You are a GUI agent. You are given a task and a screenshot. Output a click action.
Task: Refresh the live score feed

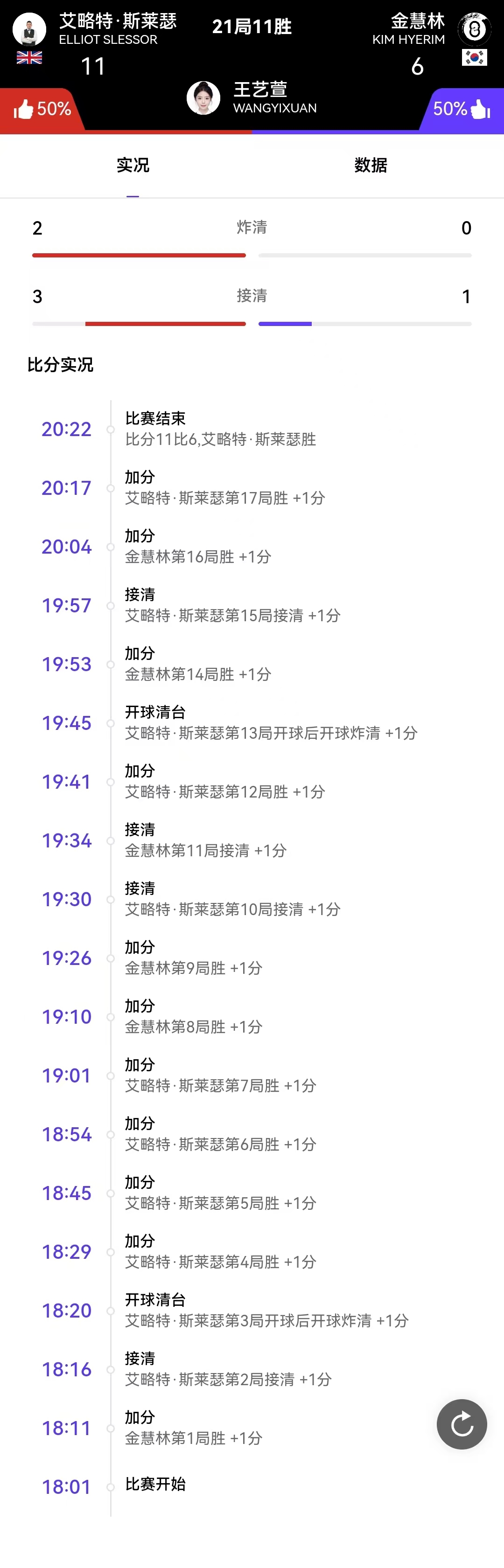tap(462, 1424)
